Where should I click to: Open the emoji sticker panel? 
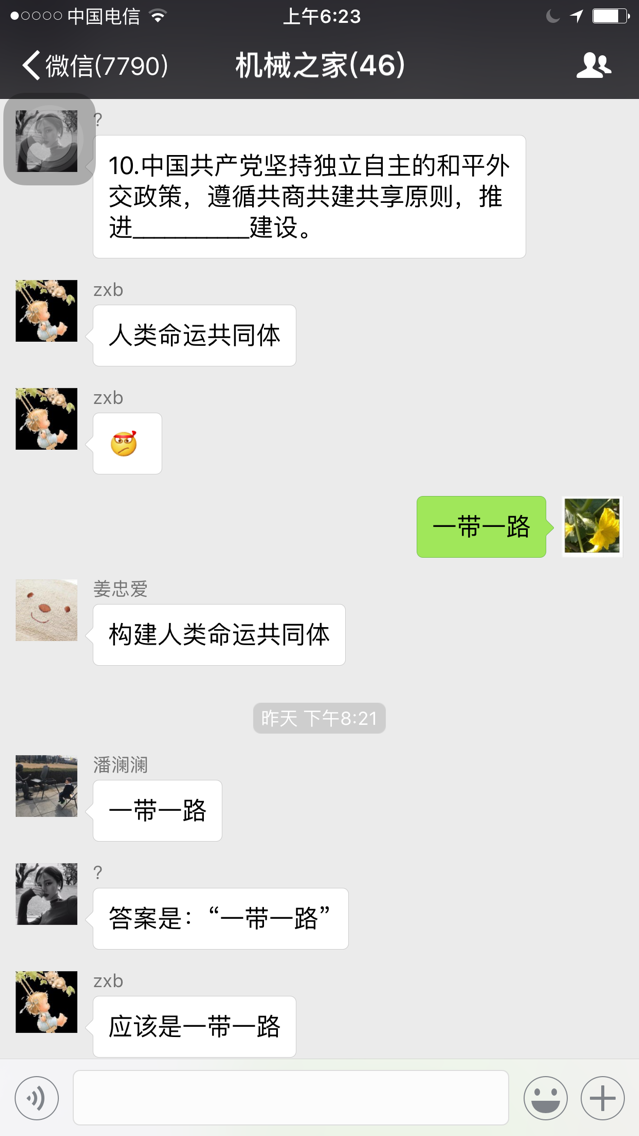(x=546, y=1098)
